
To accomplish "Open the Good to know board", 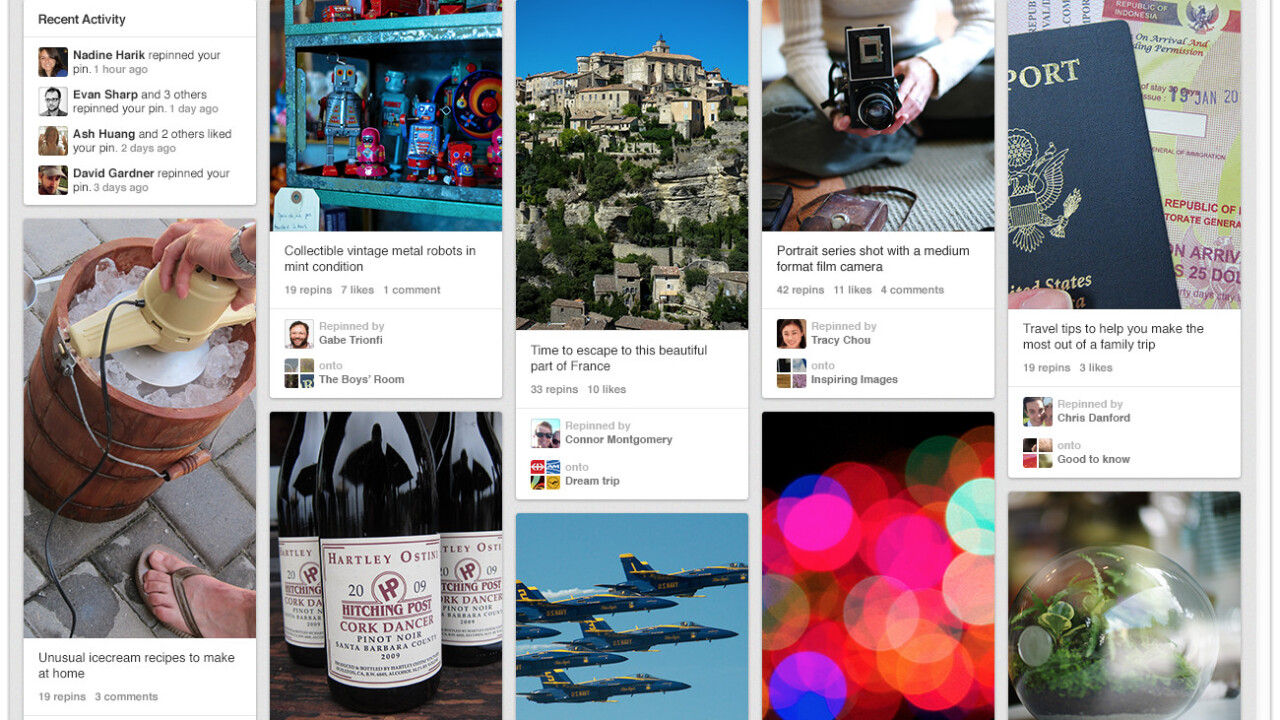I will (x=1093, y=459).
